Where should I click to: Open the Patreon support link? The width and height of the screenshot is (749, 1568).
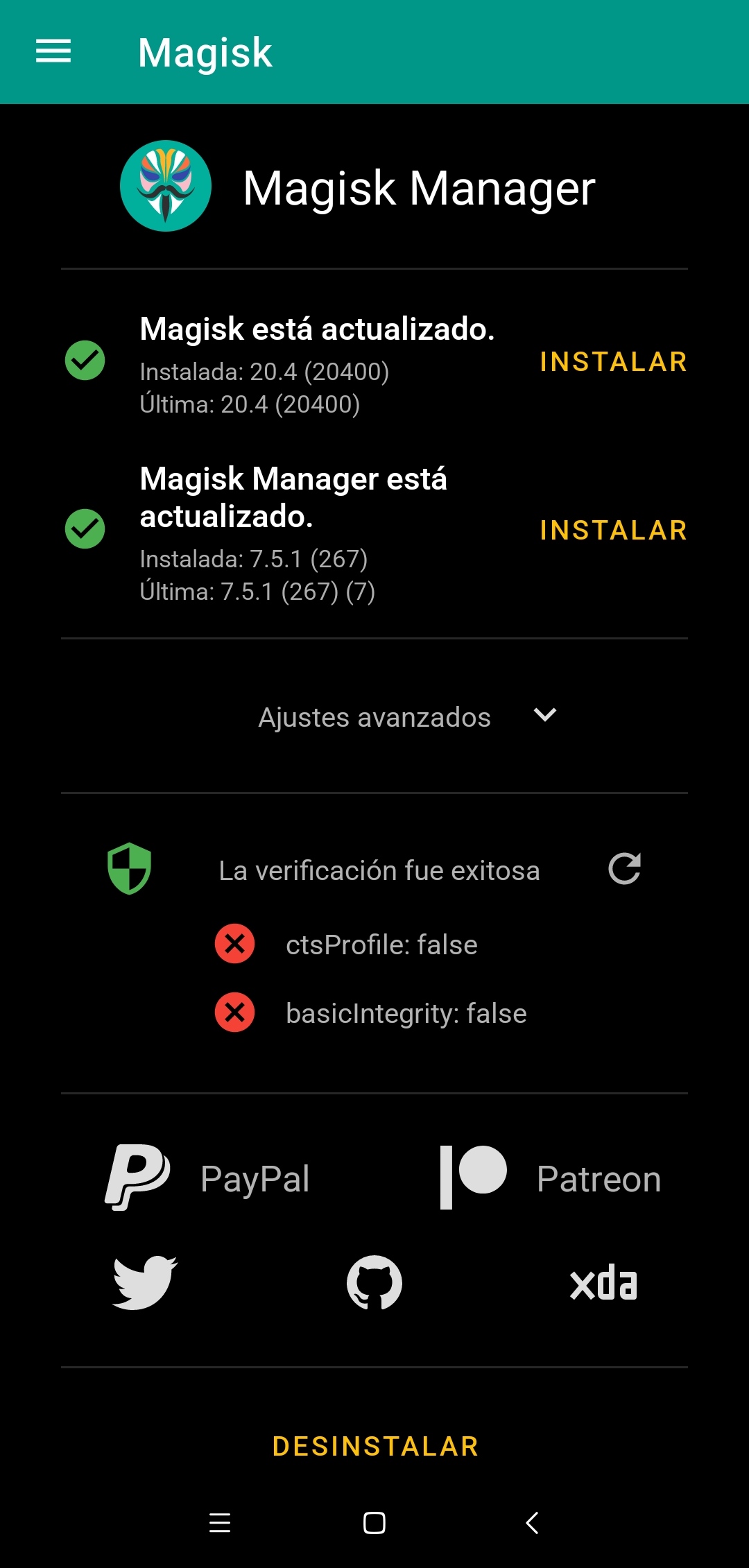pos(551,1178)
